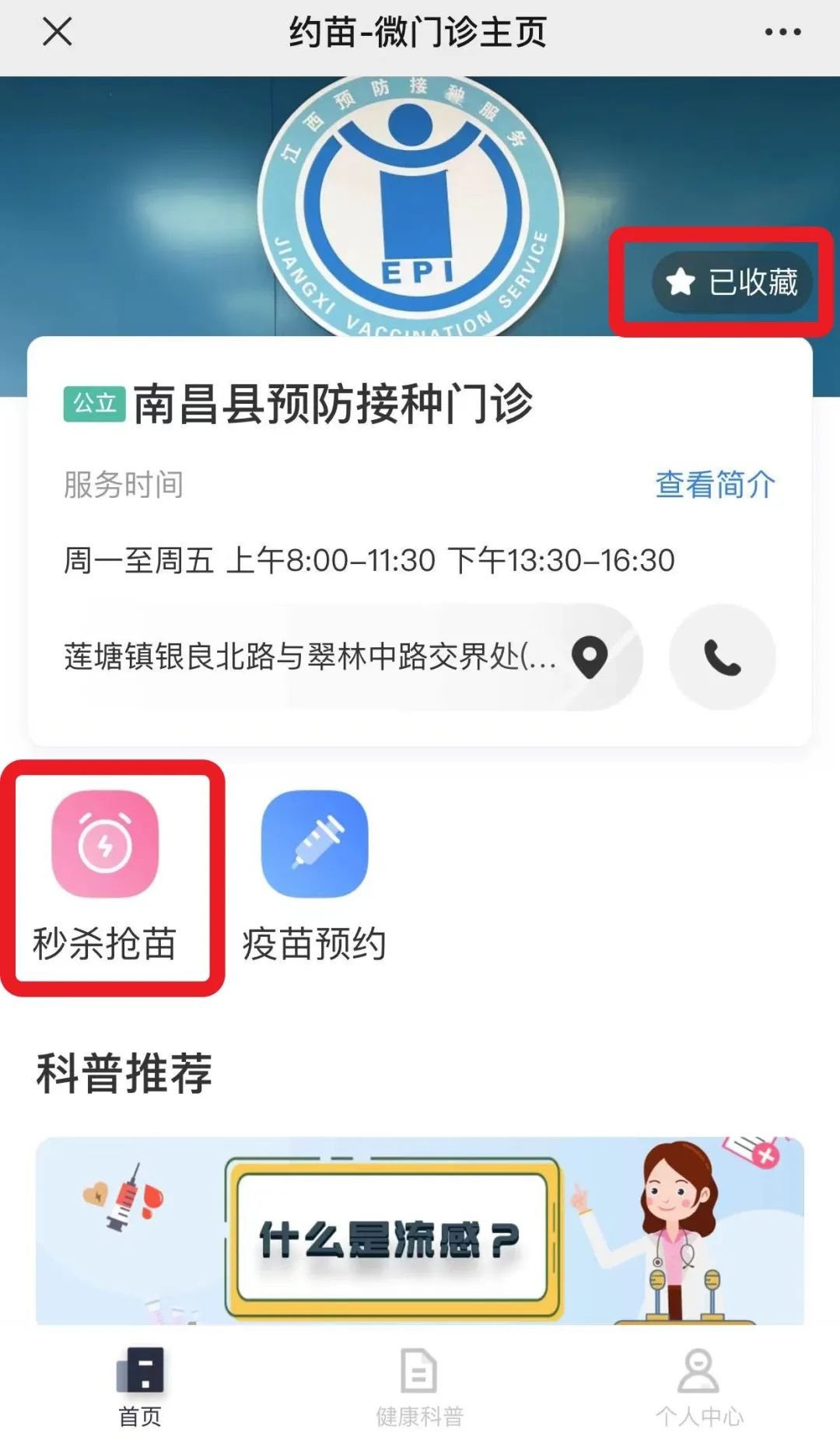Open the clinic address location map

[x=589, y=657]
